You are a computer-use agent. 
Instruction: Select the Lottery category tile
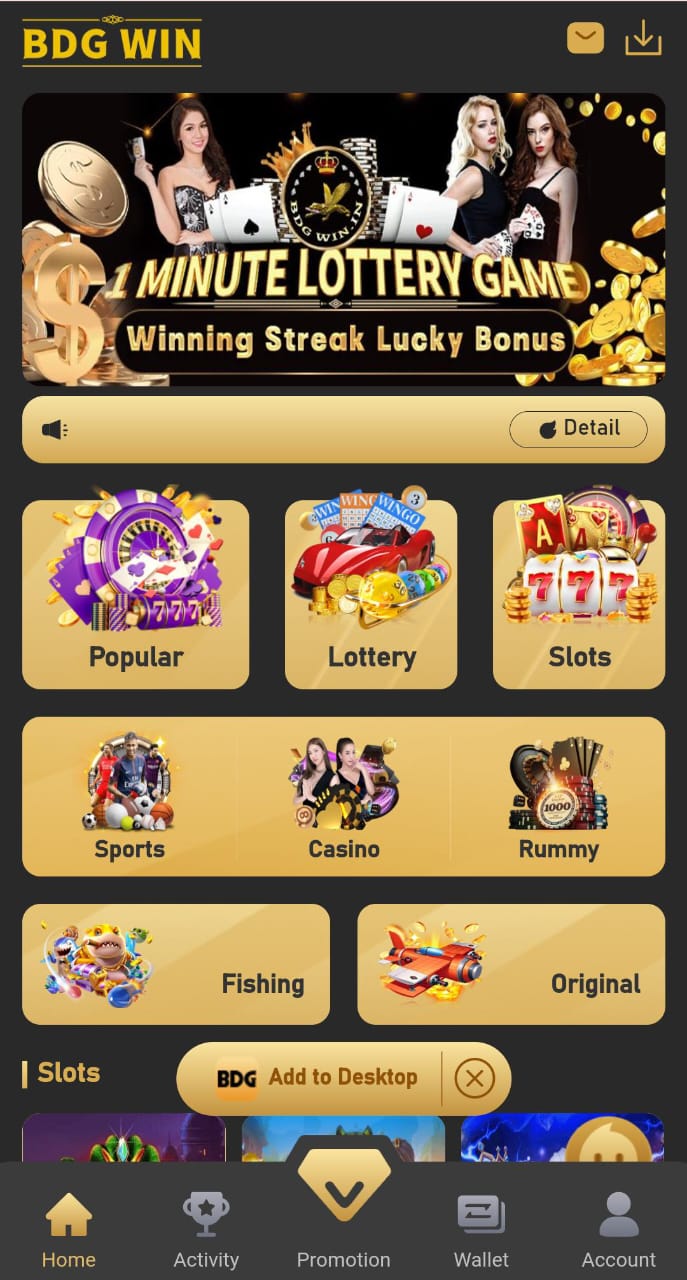pyautogui.click(x=371, y=594)
